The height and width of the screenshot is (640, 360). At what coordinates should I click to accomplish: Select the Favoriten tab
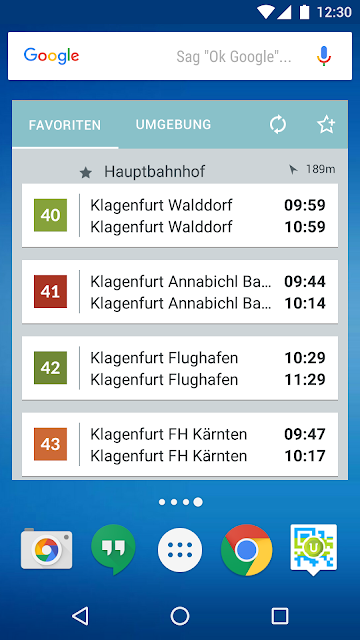[65, 124]
